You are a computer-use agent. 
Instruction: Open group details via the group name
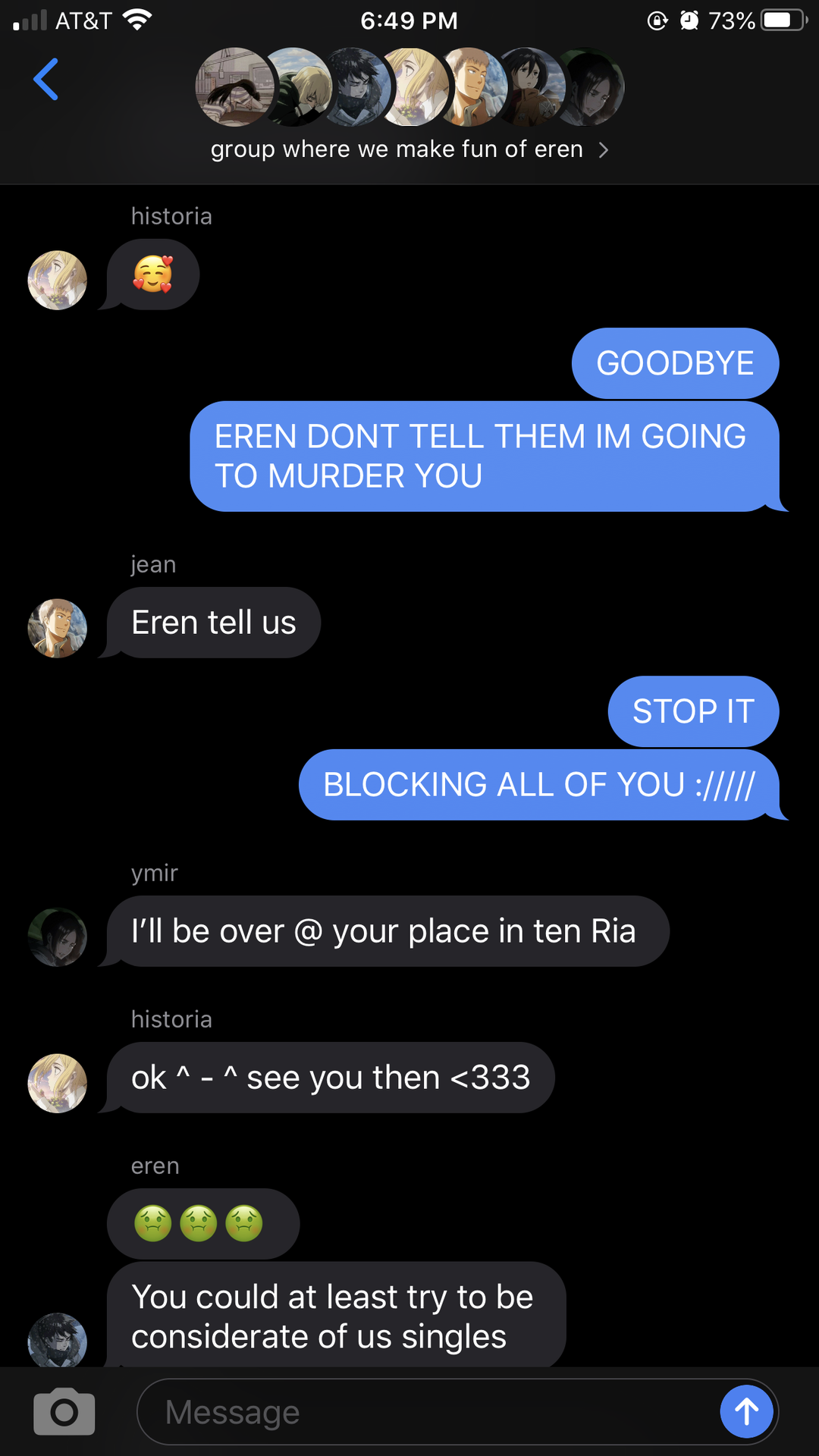point(409,149)
